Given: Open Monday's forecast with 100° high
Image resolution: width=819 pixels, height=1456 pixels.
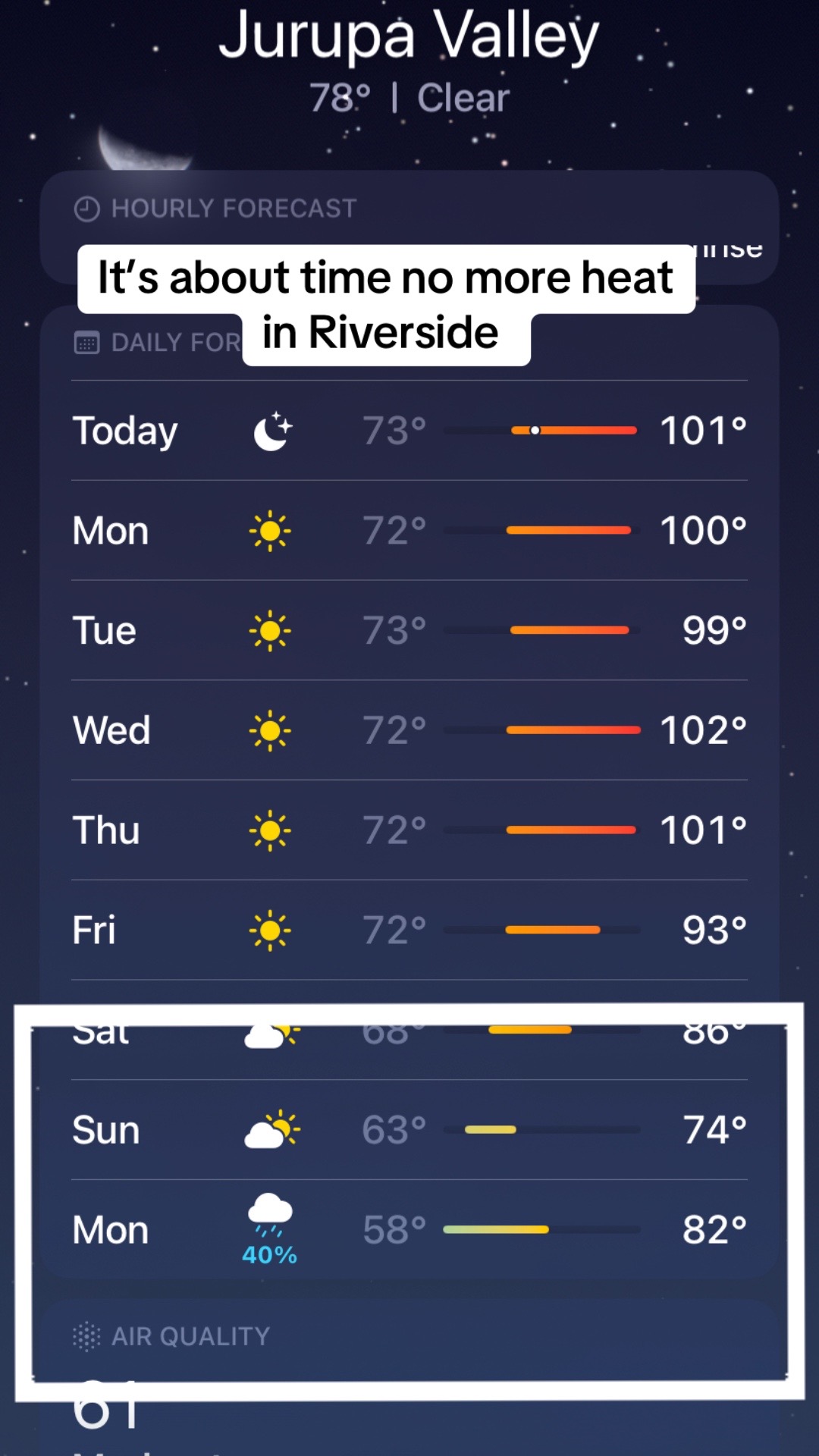Looking at the screenshot, I should [x=409, y=531].
